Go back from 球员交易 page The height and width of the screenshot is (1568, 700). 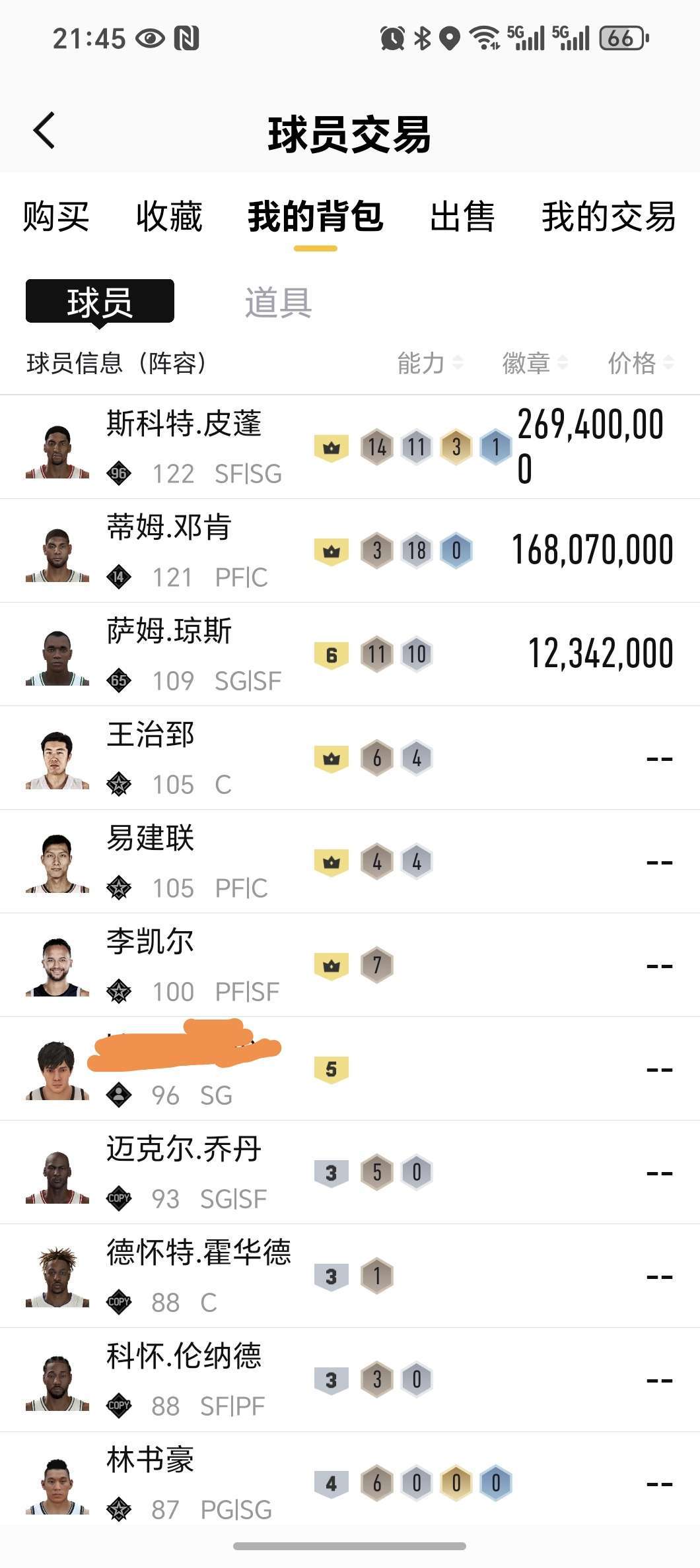44,131
